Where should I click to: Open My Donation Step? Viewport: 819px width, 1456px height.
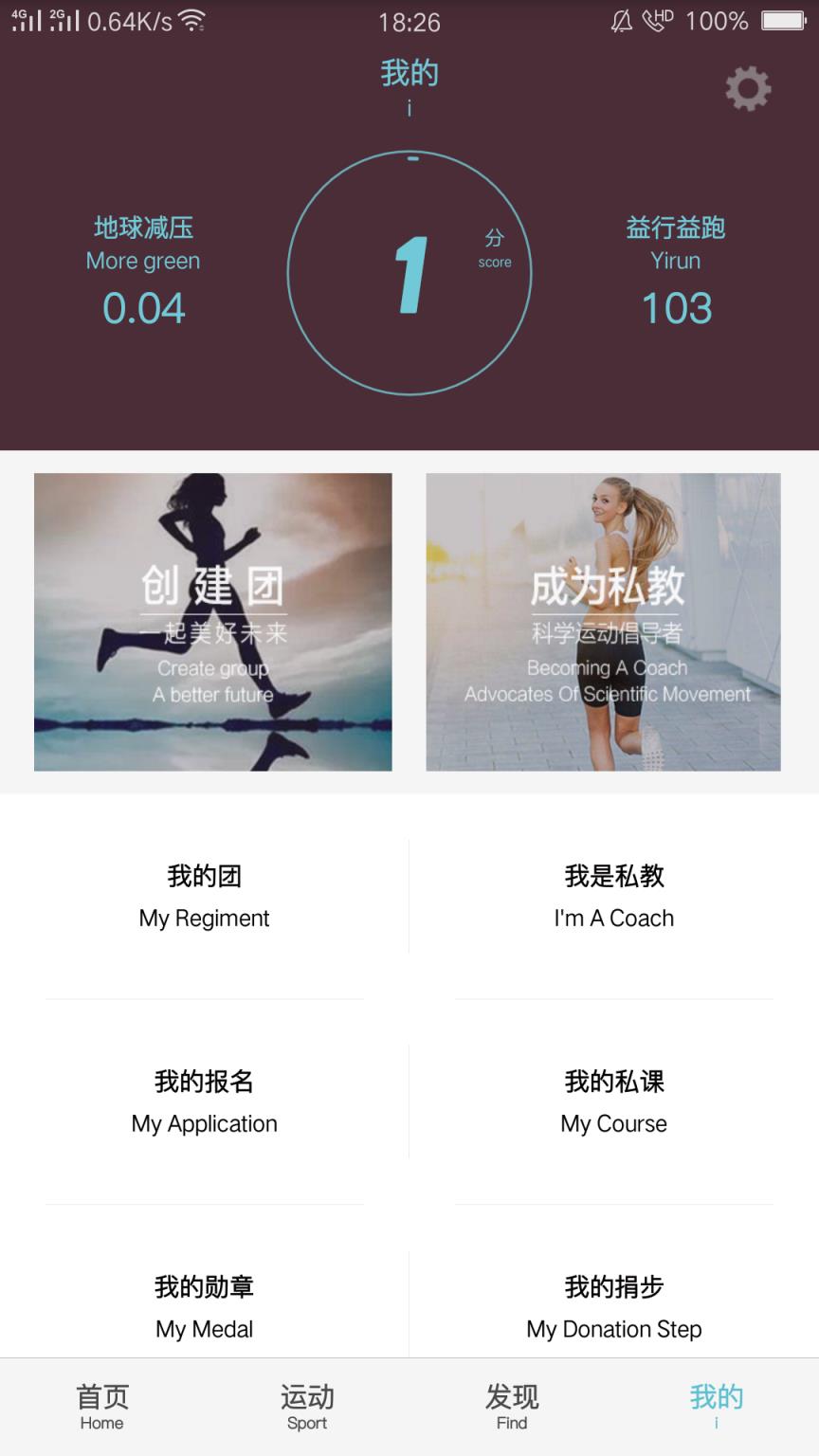pos(614,1308)
